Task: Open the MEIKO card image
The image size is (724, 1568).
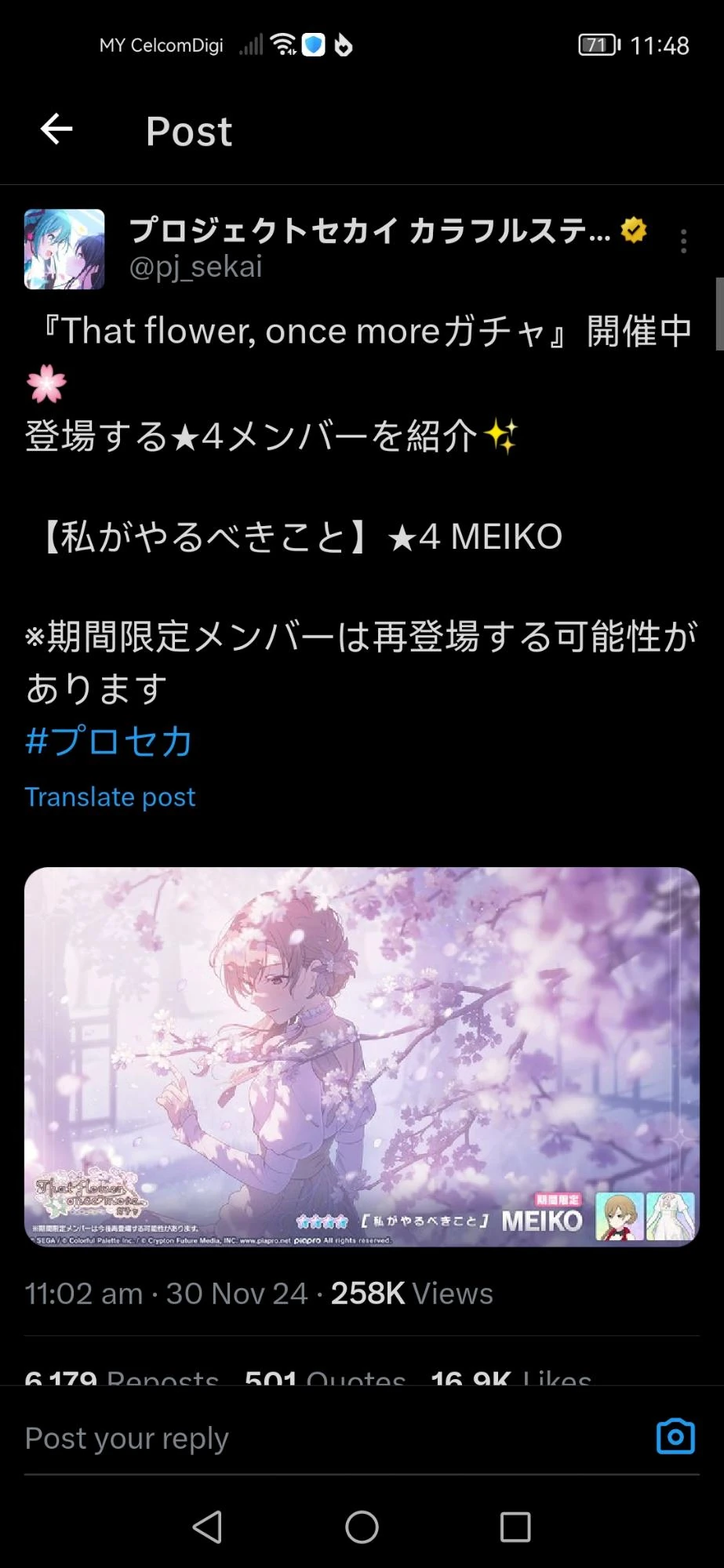Action: coord(362,1056)
